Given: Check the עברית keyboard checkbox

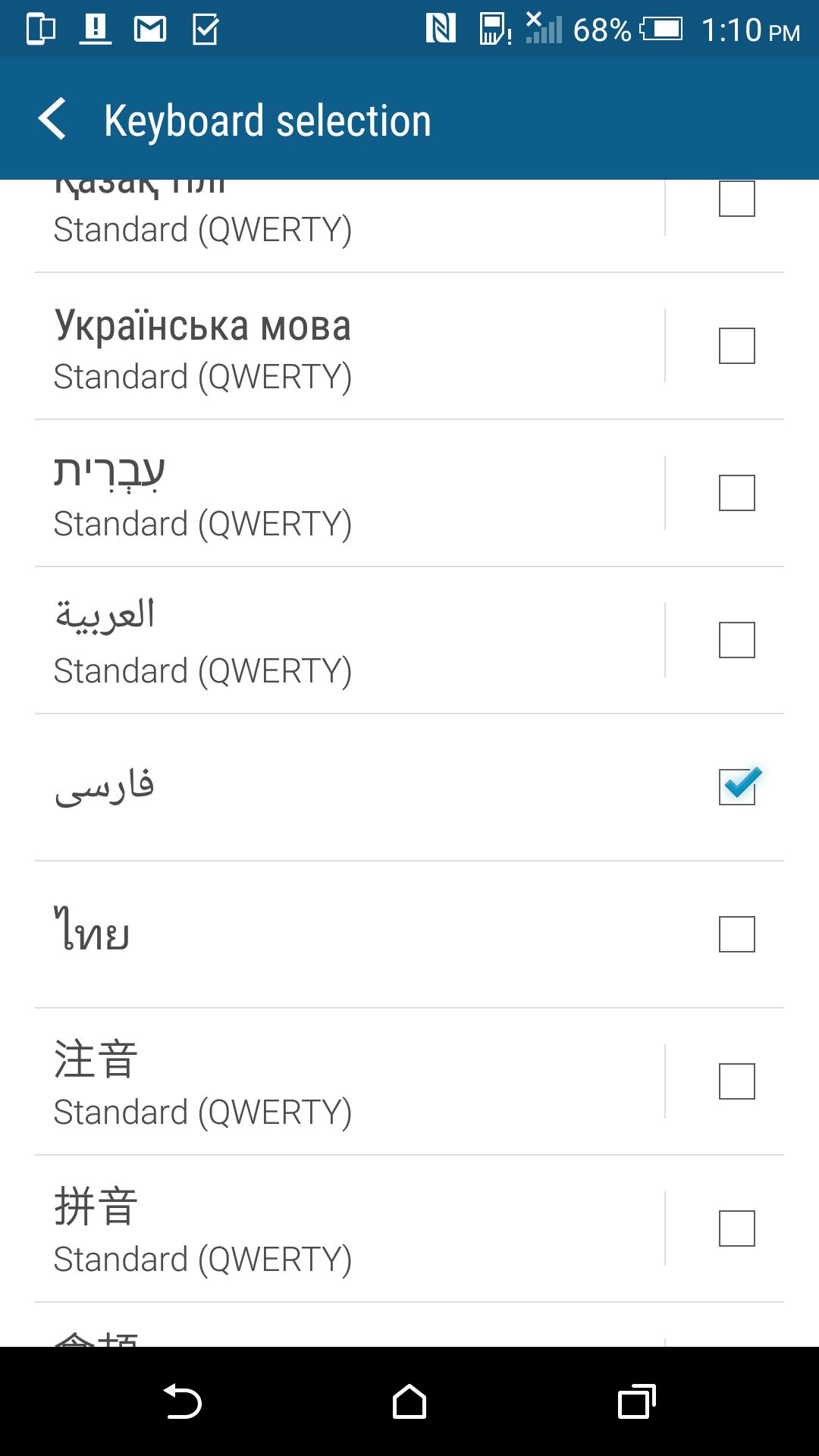Looking at the screenshot, I should (x=736, y=493).
